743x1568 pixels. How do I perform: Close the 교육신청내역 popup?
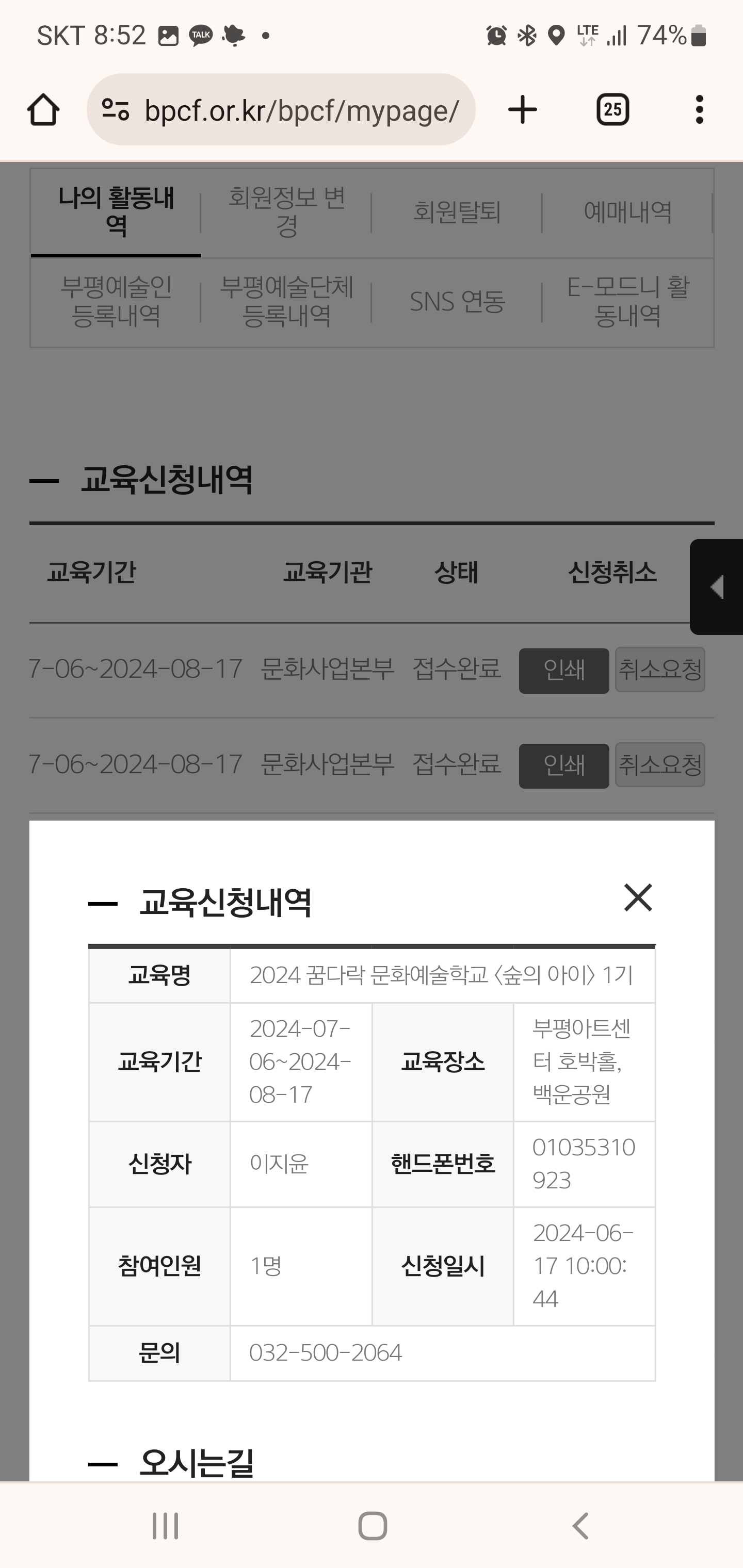(x=638, y=898)
